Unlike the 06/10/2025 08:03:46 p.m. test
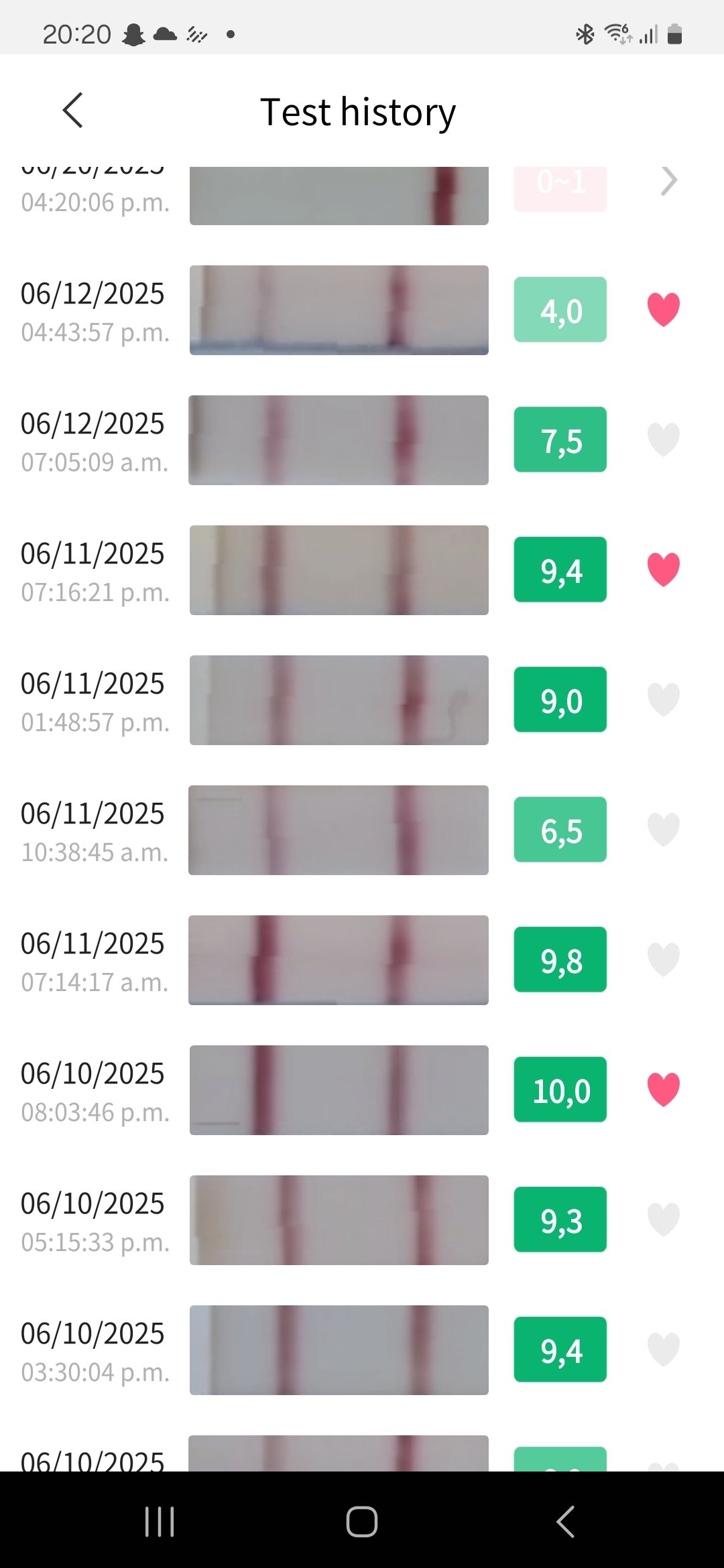The image size is (724, 1568). click(x=663, y=1090)
